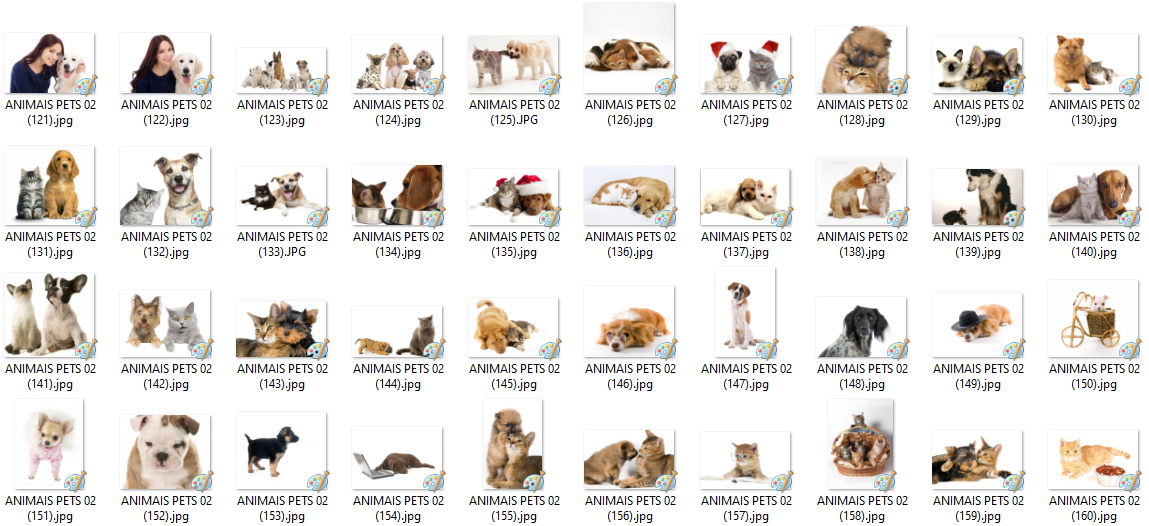Select file ANIMAIS PETS 02 (134).jpg

(398, 194)
